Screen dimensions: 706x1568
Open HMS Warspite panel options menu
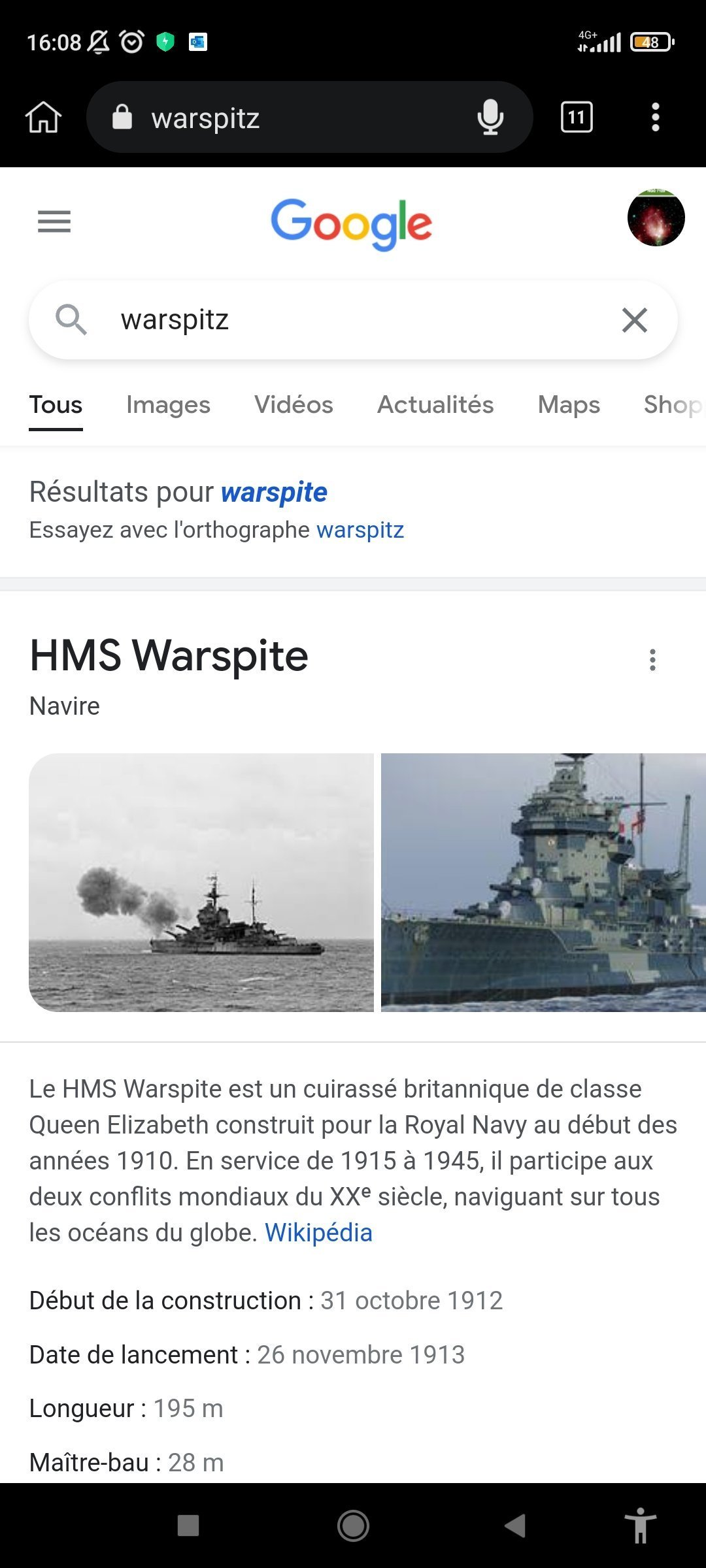coord(652,660)
